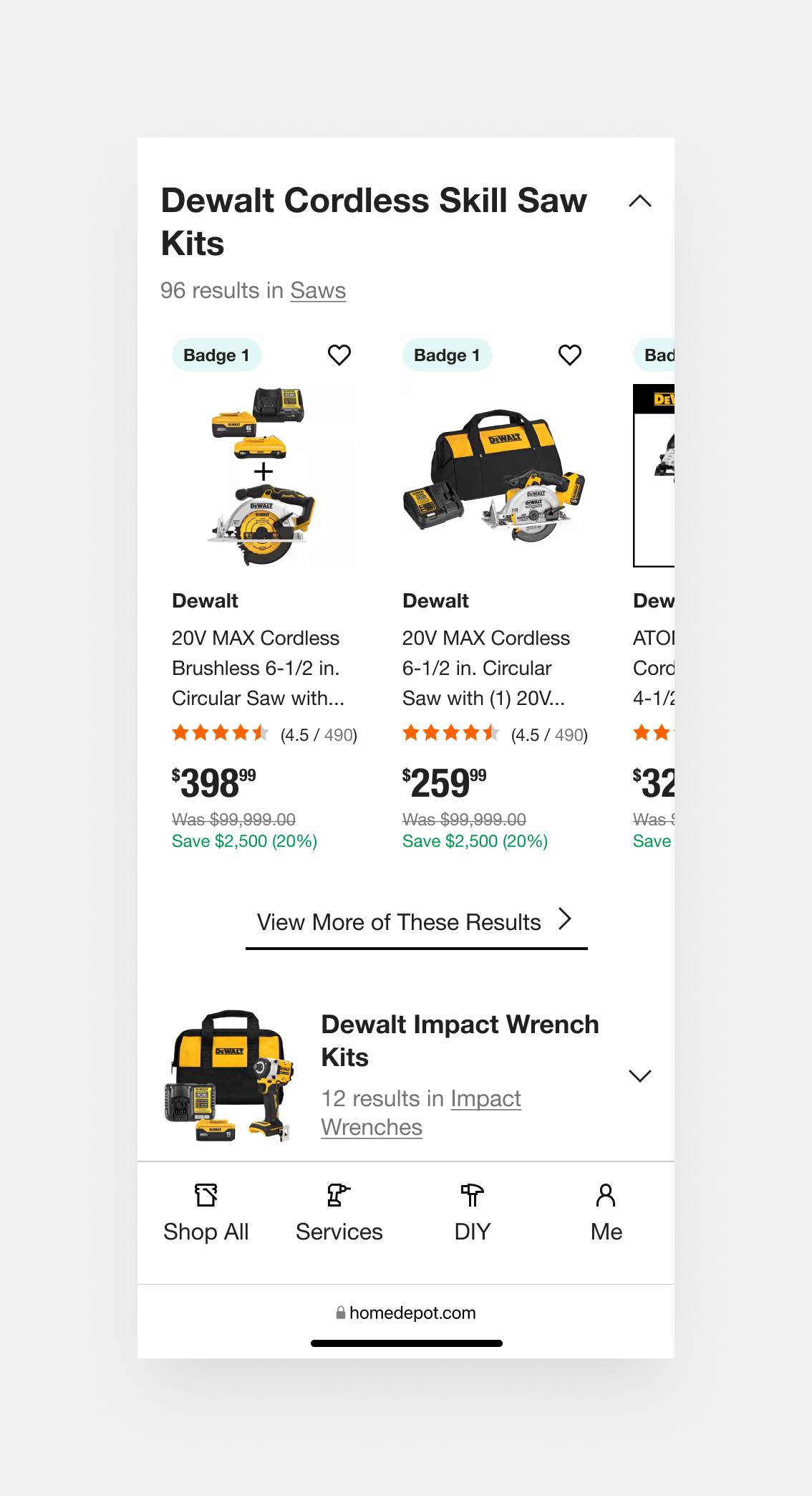Select the DIY tab
This screenshot has width=812, height=1496.
[473, 1212]
